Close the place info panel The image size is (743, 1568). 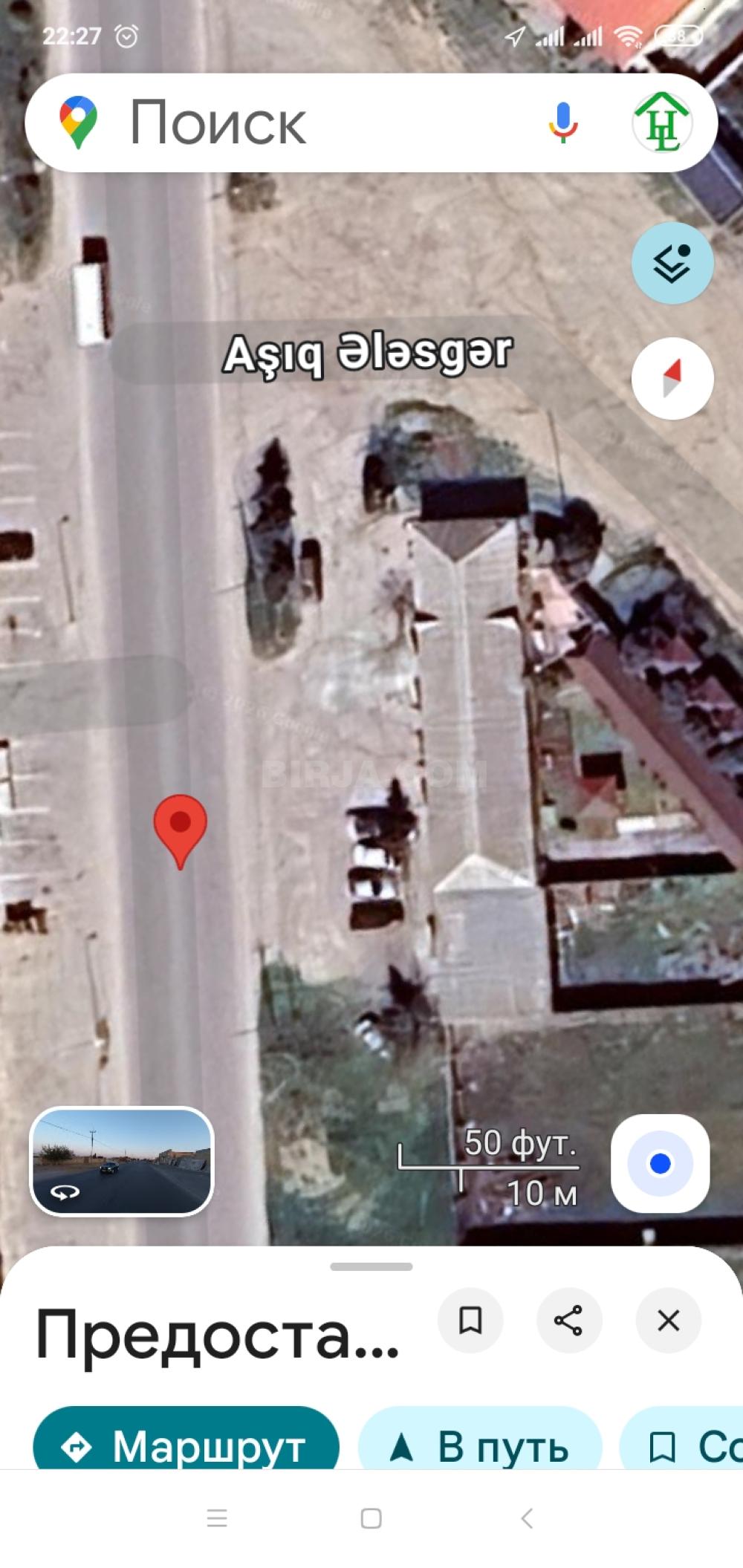(668, 1320)
